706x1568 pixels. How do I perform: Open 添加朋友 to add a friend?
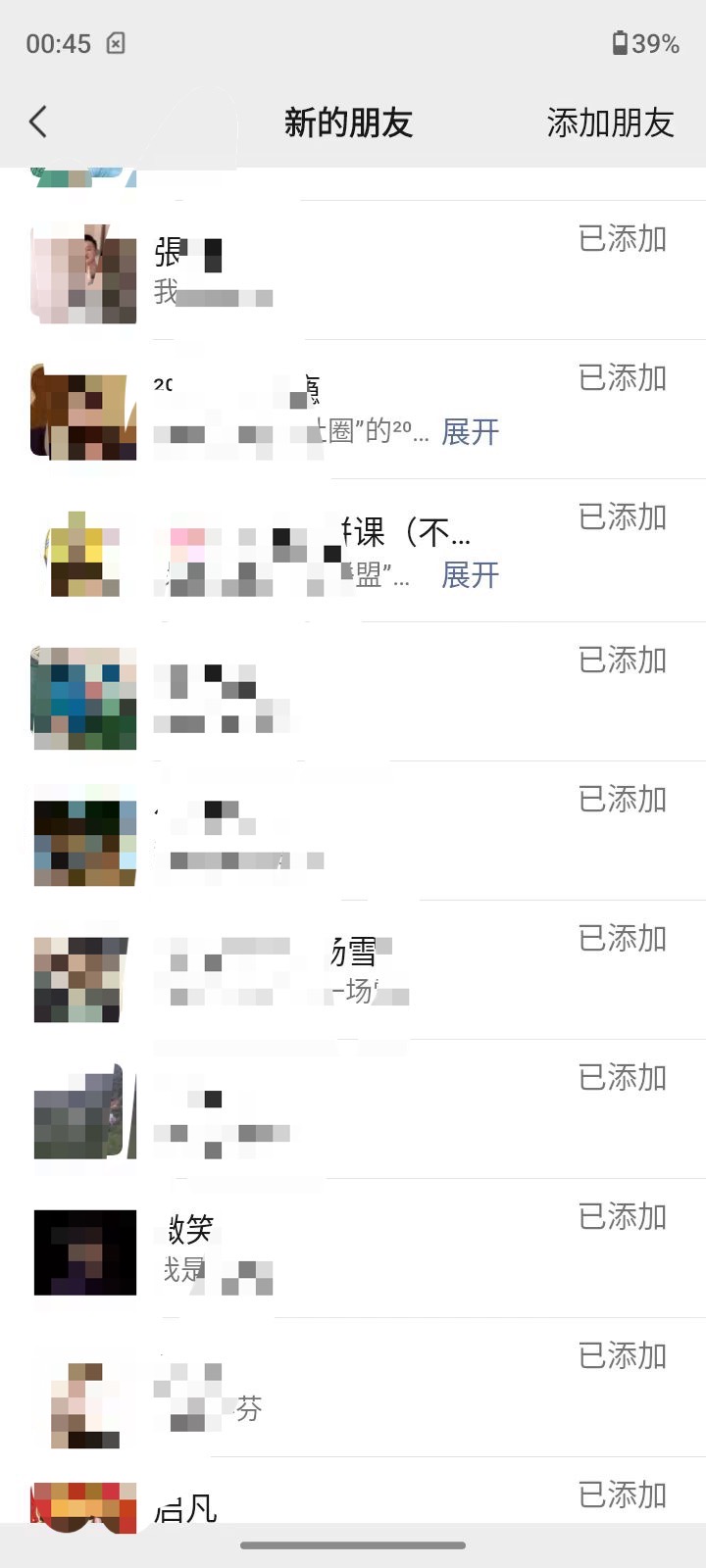pos(610,122)
